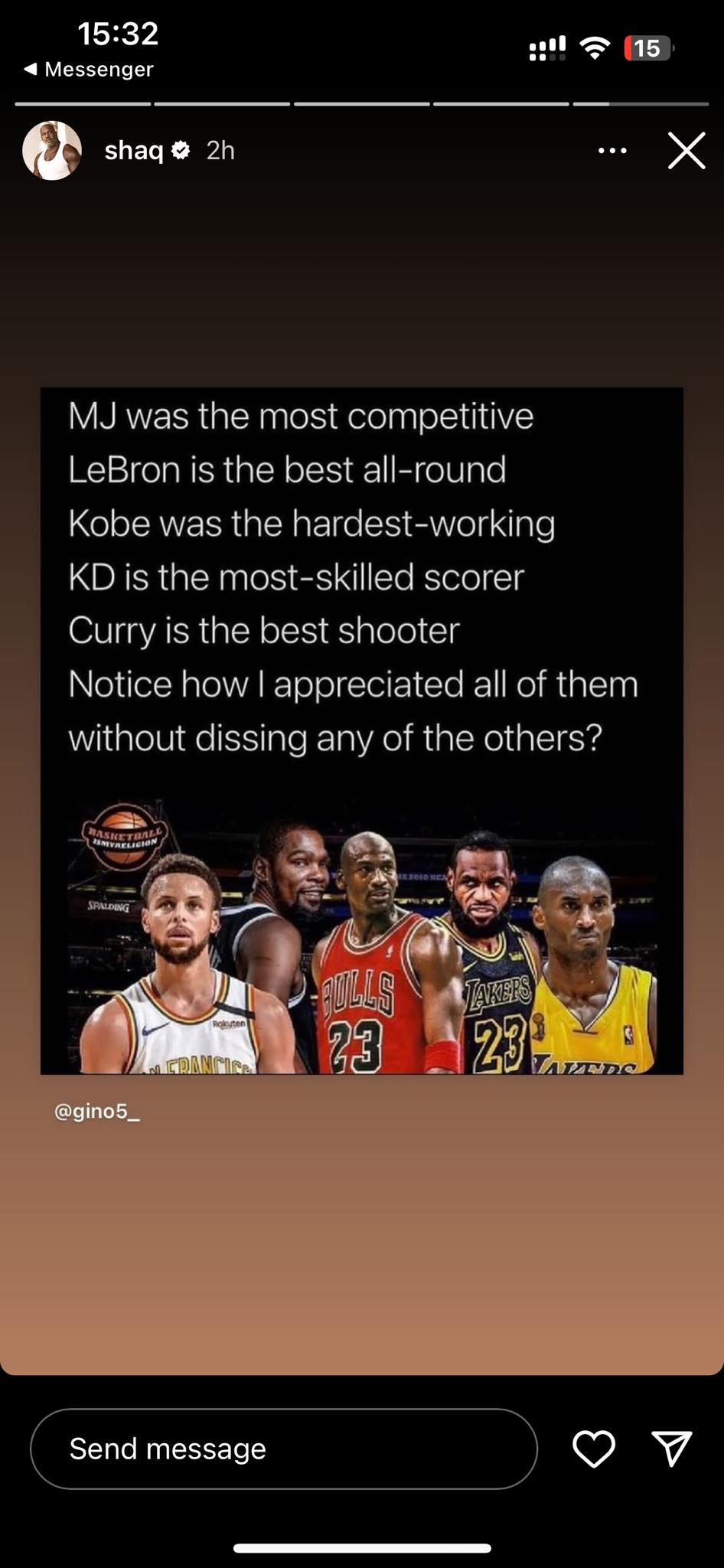
Task: Tap the Wi-Fi indicator in the status bar
Action: click(595, 48)
